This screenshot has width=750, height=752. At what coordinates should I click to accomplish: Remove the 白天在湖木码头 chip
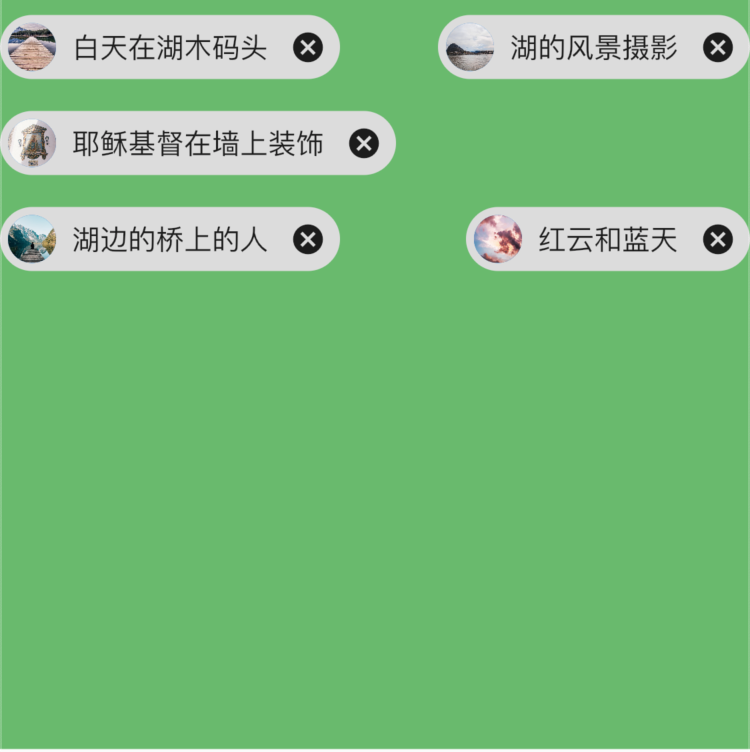click(308, 47)
